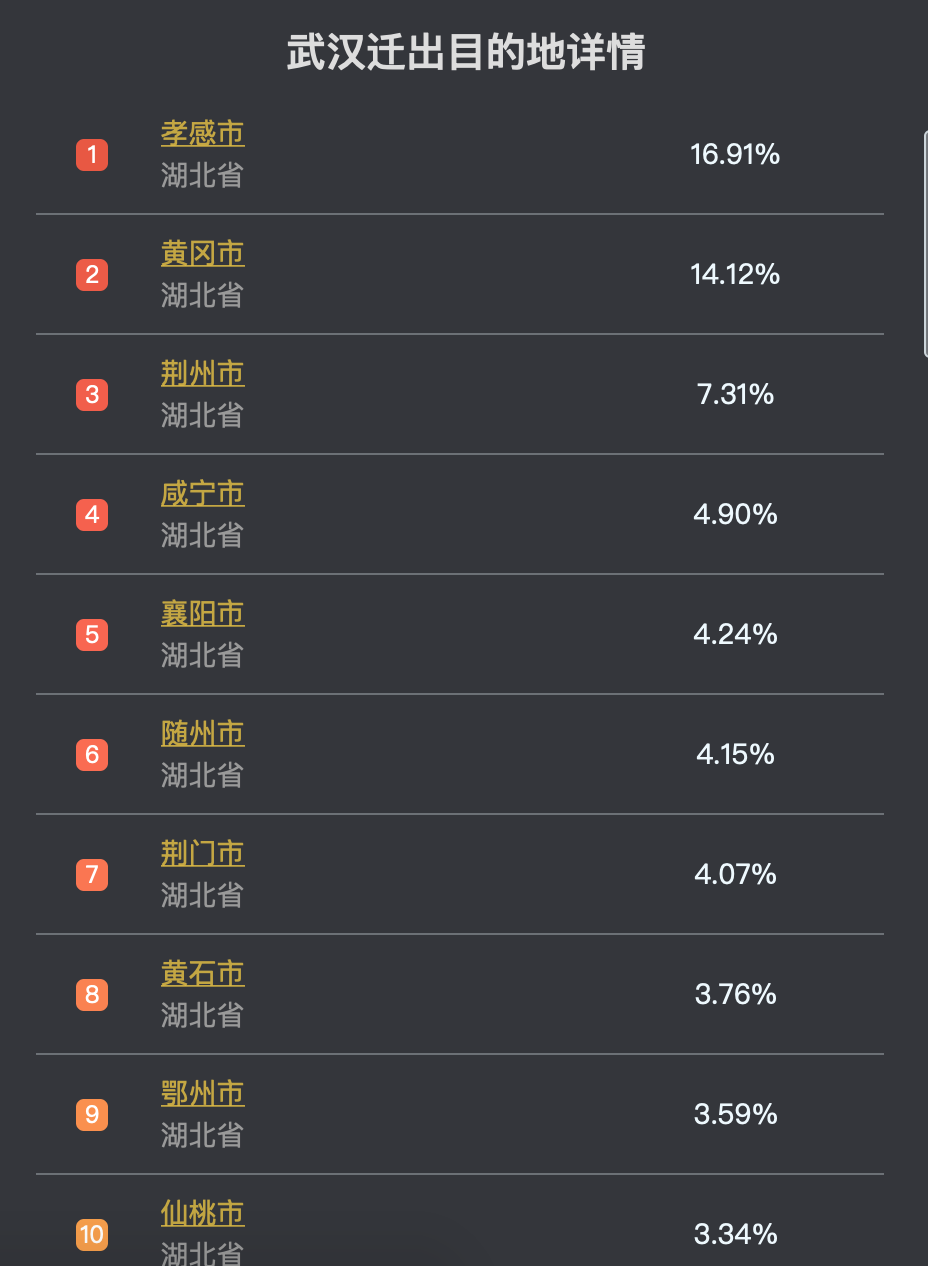Select the 黄石市 link

click(x=203, y=973)
